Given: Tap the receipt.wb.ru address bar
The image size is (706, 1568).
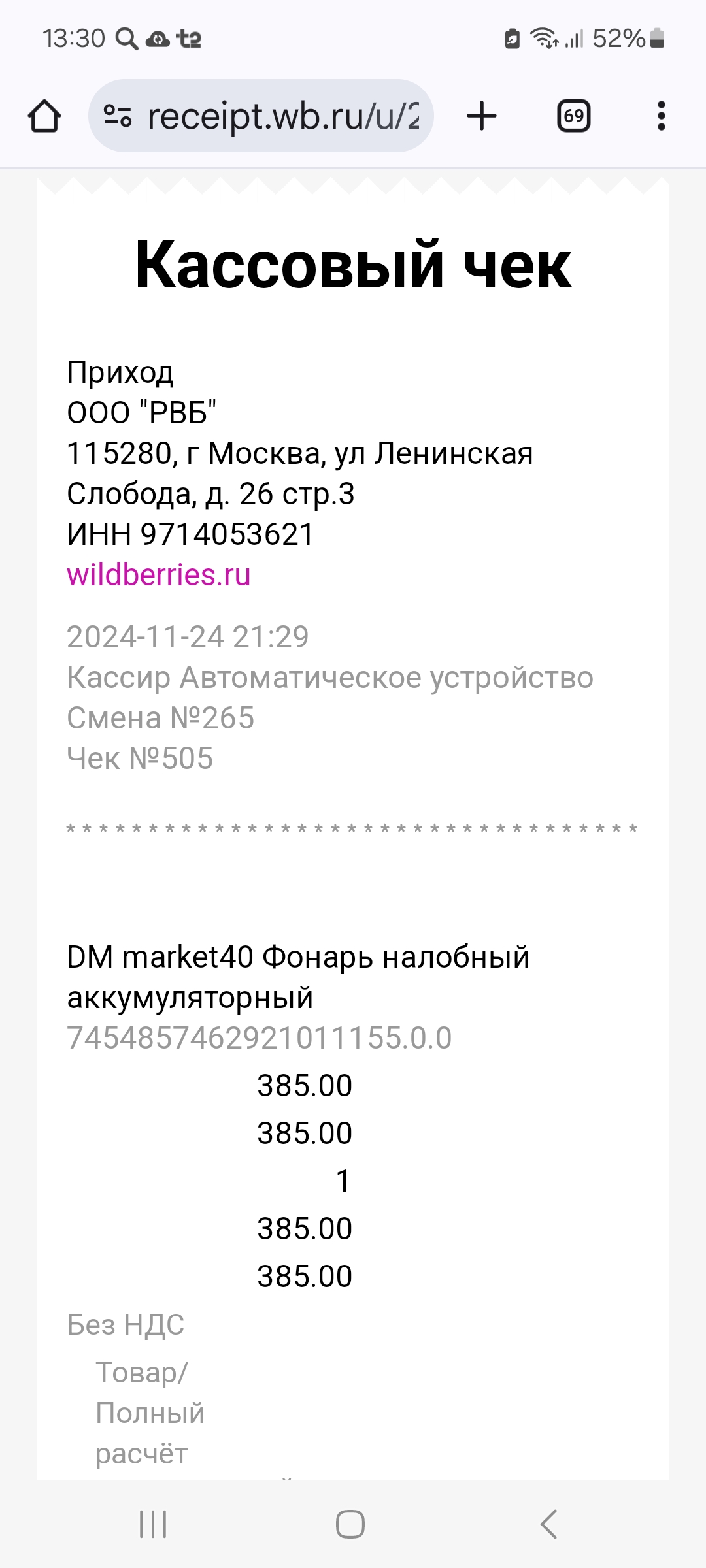Looking at the screenshot, I should [261, 116].
